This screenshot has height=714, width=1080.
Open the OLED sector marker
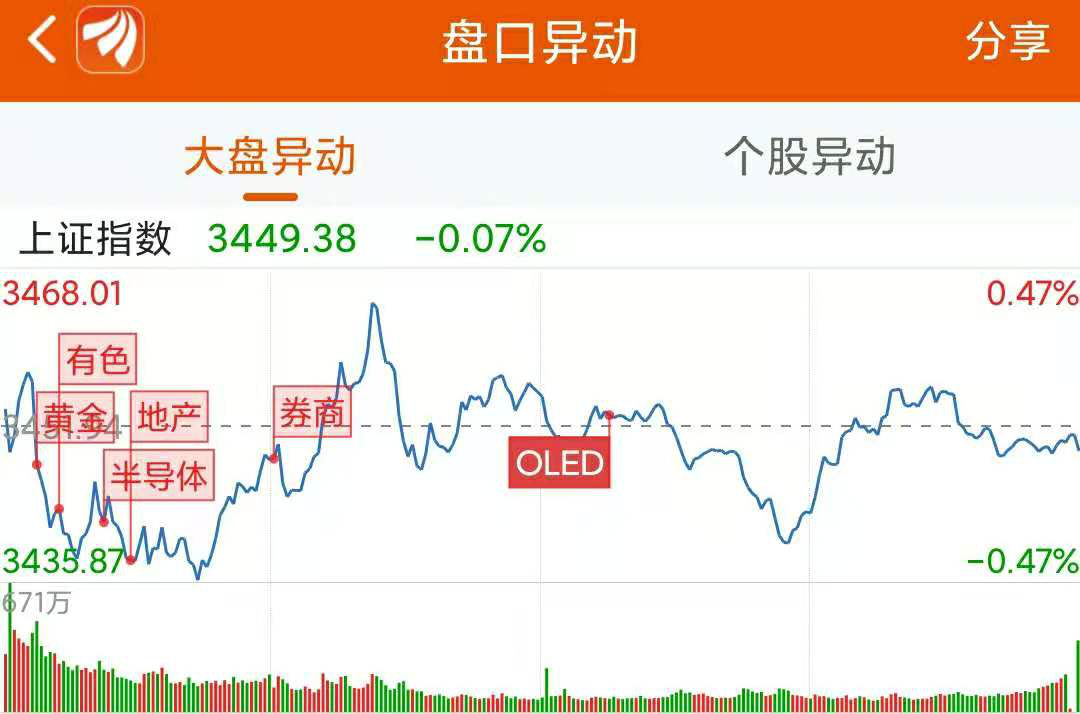point(559,463)
